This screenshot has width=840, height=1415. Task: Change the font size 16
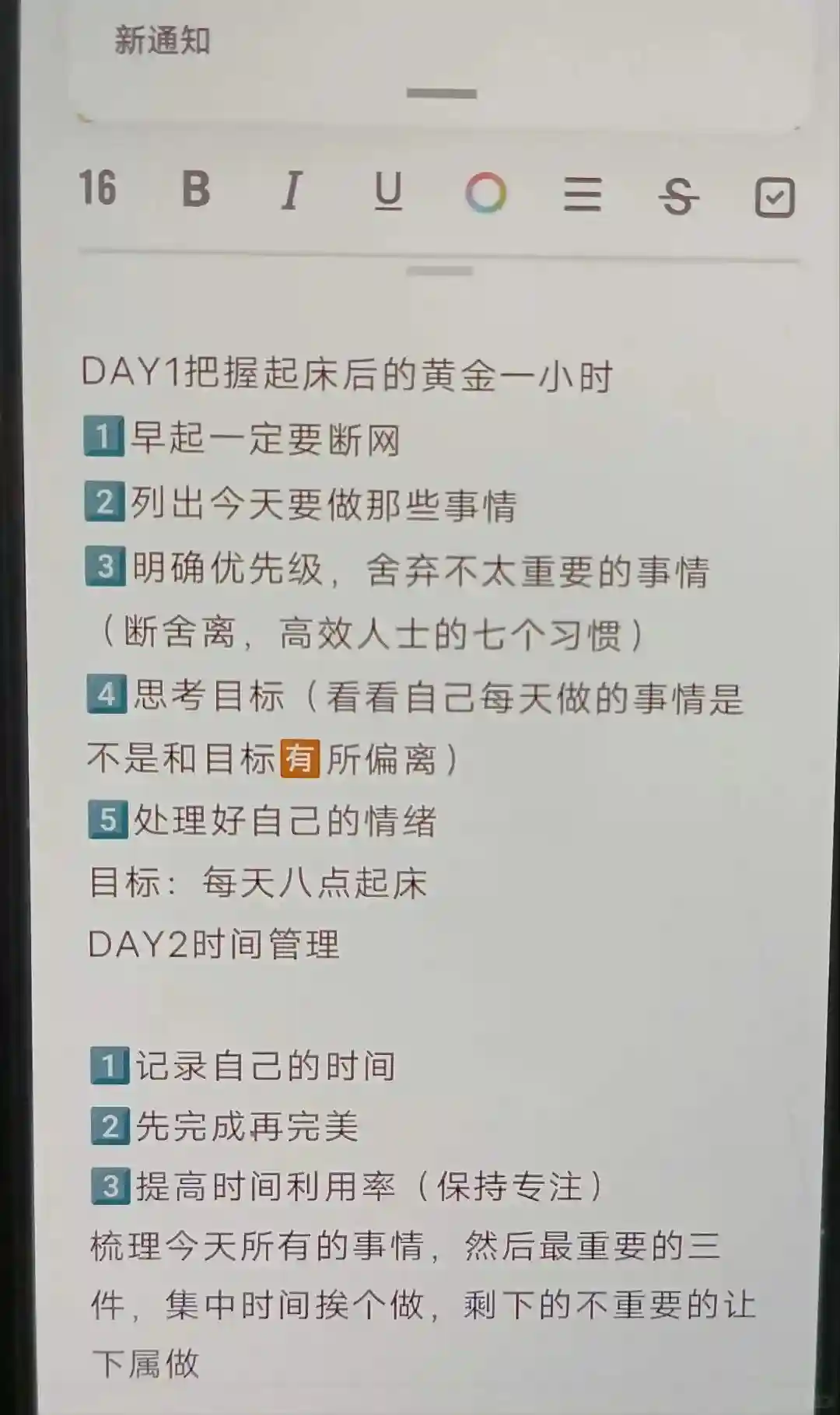point(98,189)
